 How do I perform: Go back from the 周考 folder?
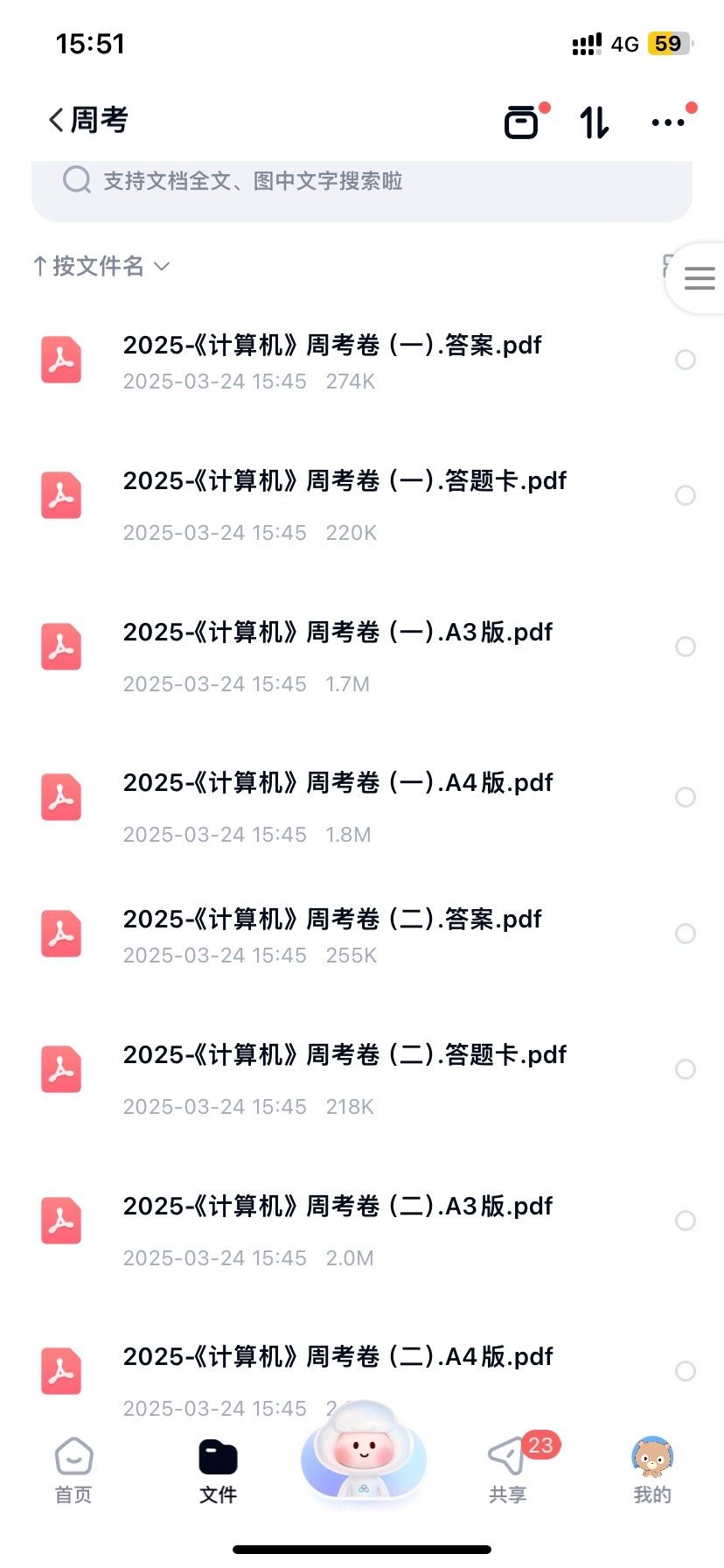coord(58,120)
